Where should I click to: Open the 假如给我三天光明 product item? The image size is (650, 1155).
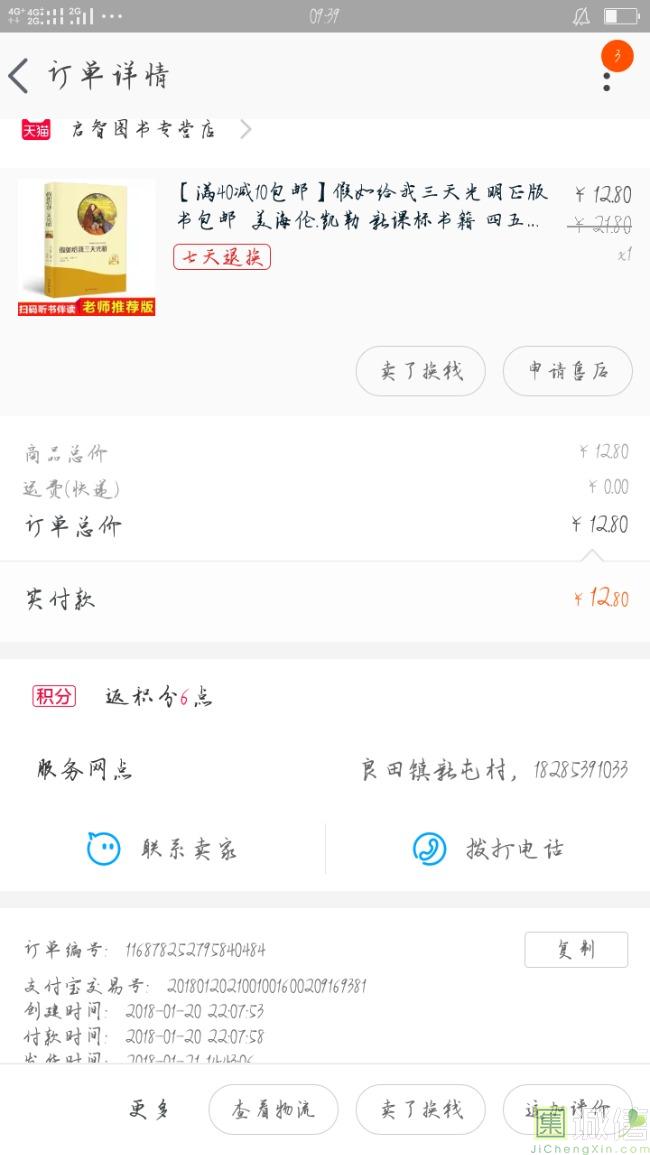click(360, 207)
